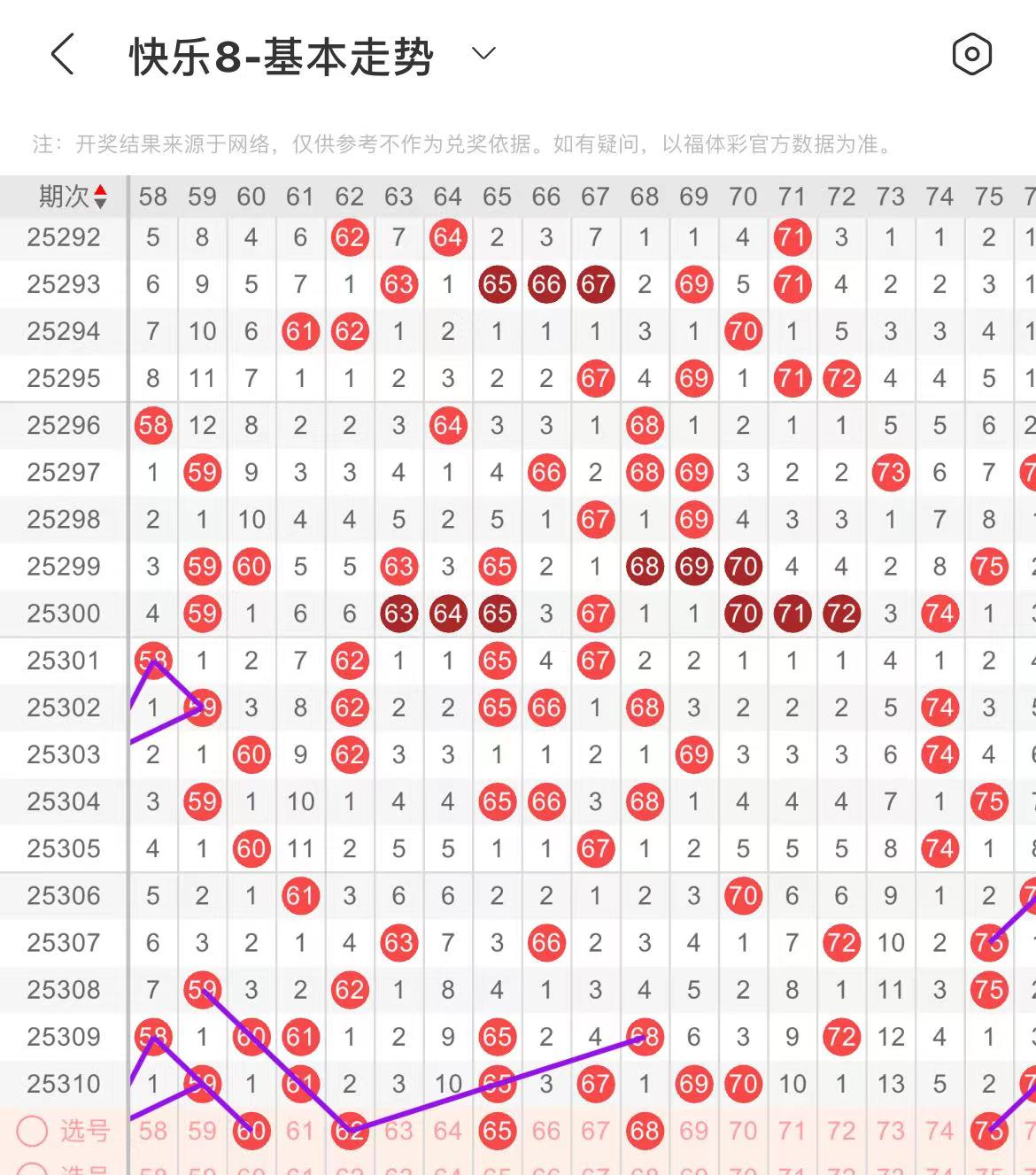This screenshot has width=1036, height=1175.
Task: Pick number 72 in the 选号 row
Action: [x=841, y=1131]
